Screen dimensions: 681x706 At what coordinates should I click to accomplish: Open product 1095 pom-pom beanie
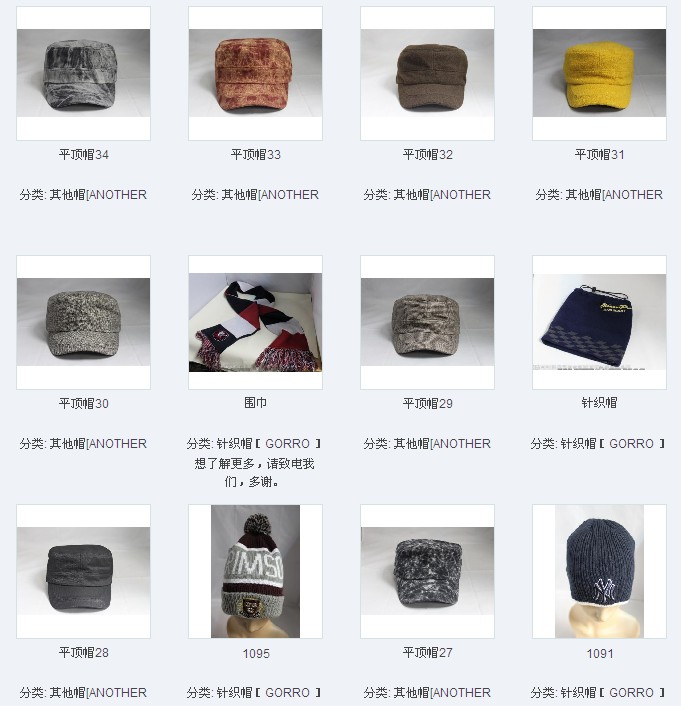pyautogui.click(x=255, y=571)
